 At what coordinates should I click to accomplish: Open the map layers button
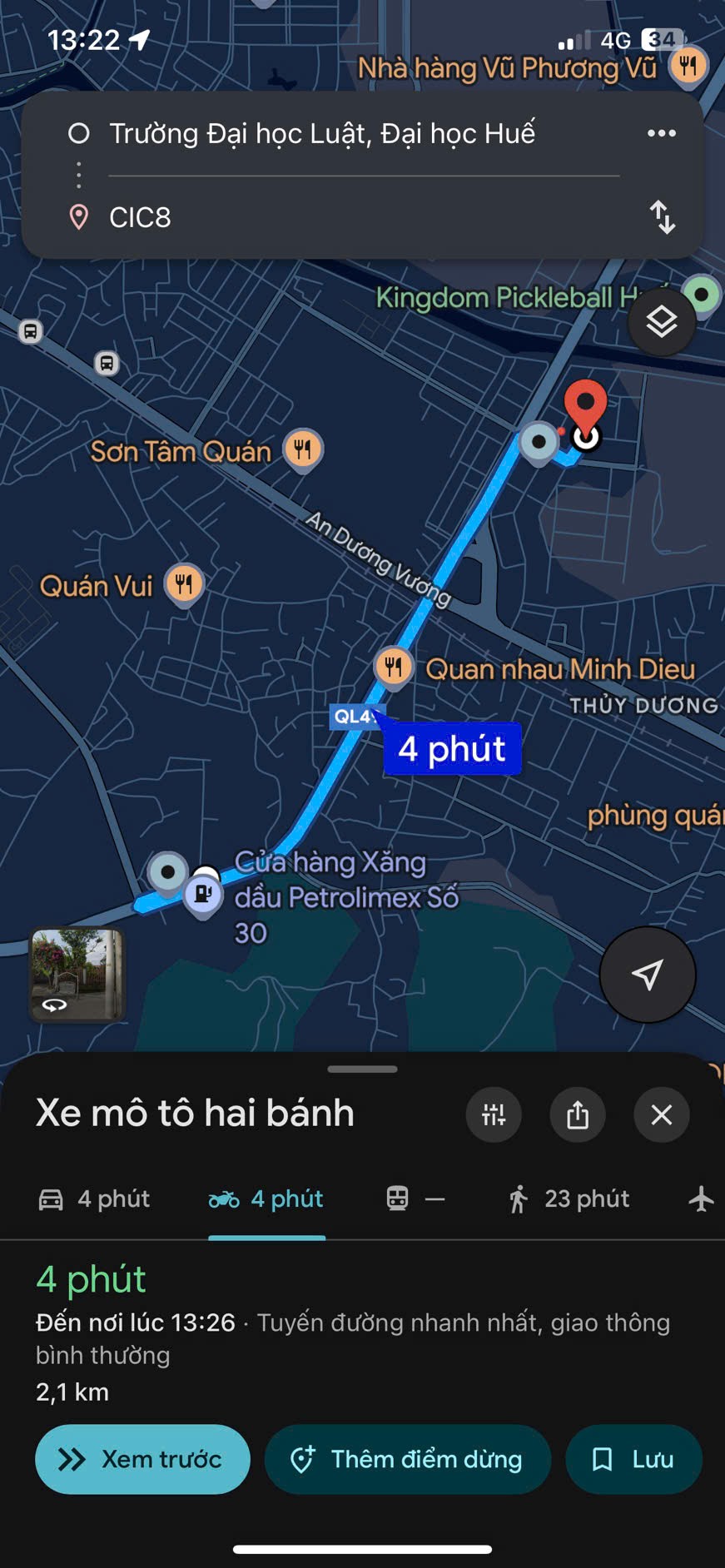pyautogui.click(x=662, y=322)
